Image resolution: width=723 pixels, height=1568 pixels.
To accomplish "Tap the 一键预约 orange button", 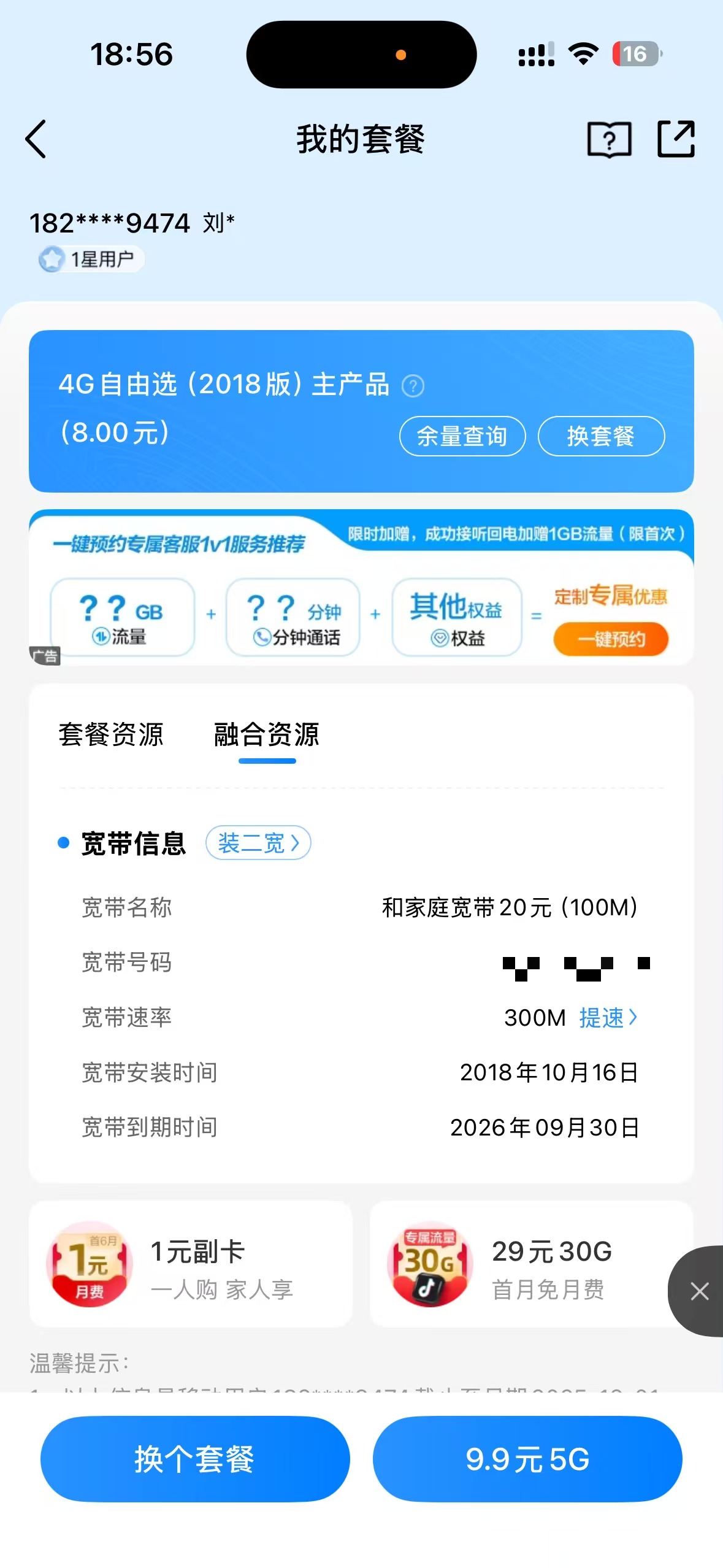I will [611, 639].
